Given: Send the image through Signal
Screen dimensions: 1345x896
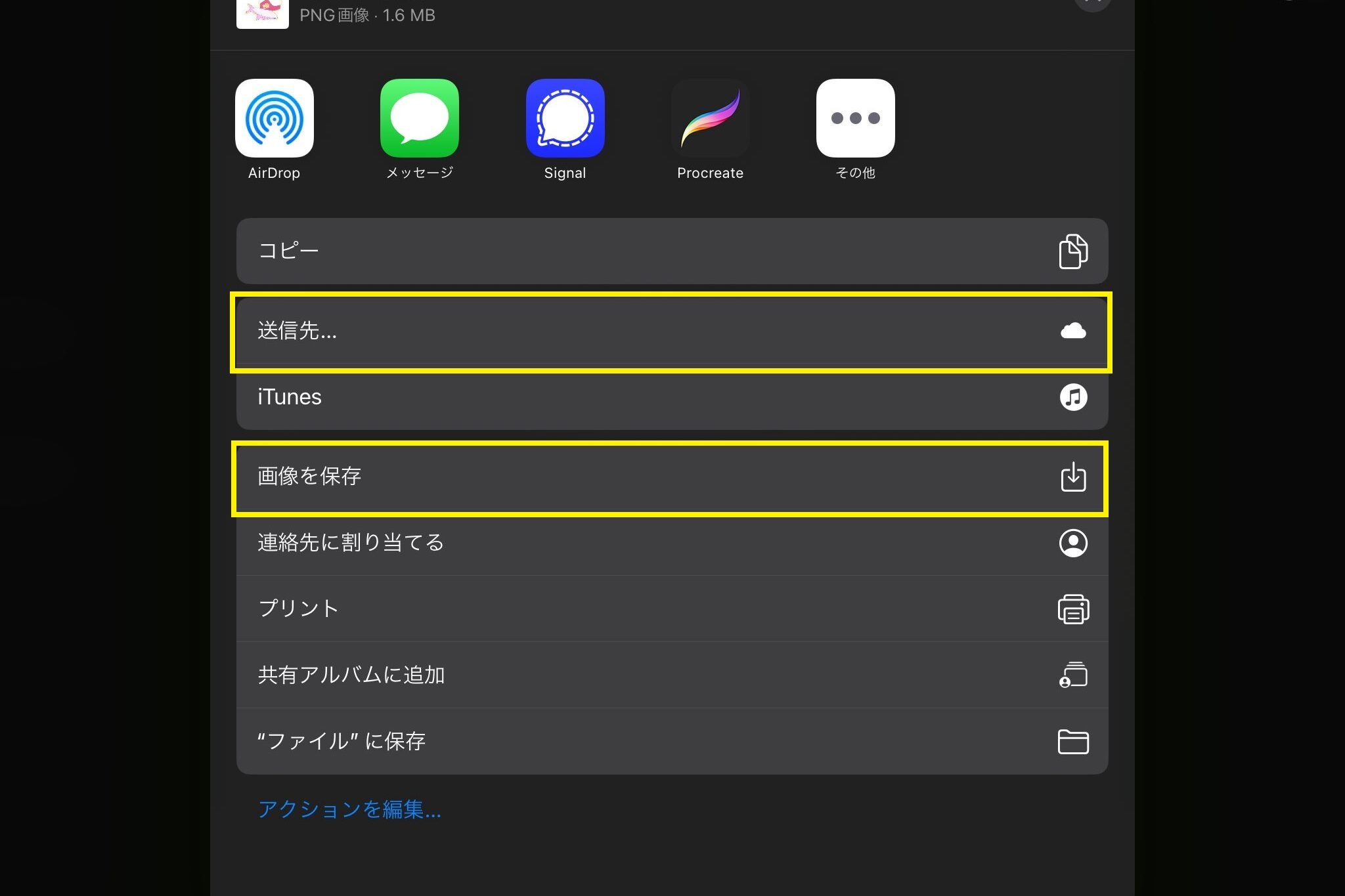Looking at the screenshot, I should (565, 119).
